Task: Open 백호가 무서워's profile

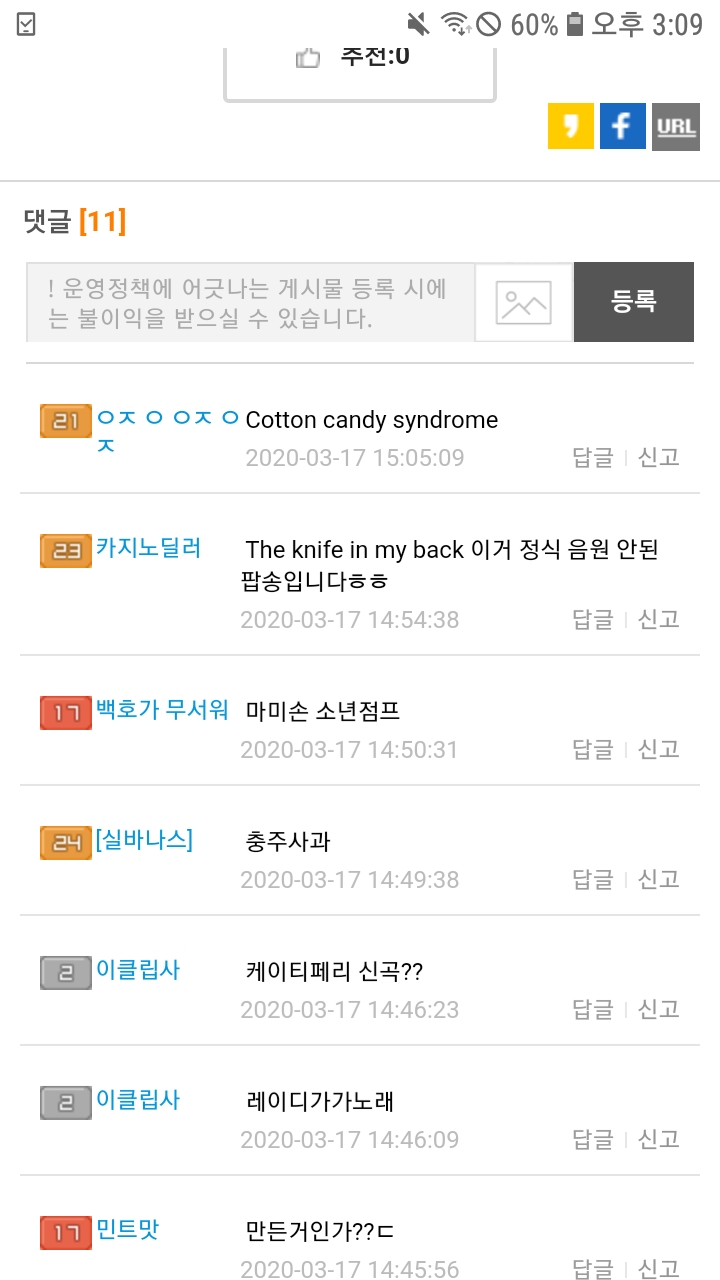Action: 162,711
